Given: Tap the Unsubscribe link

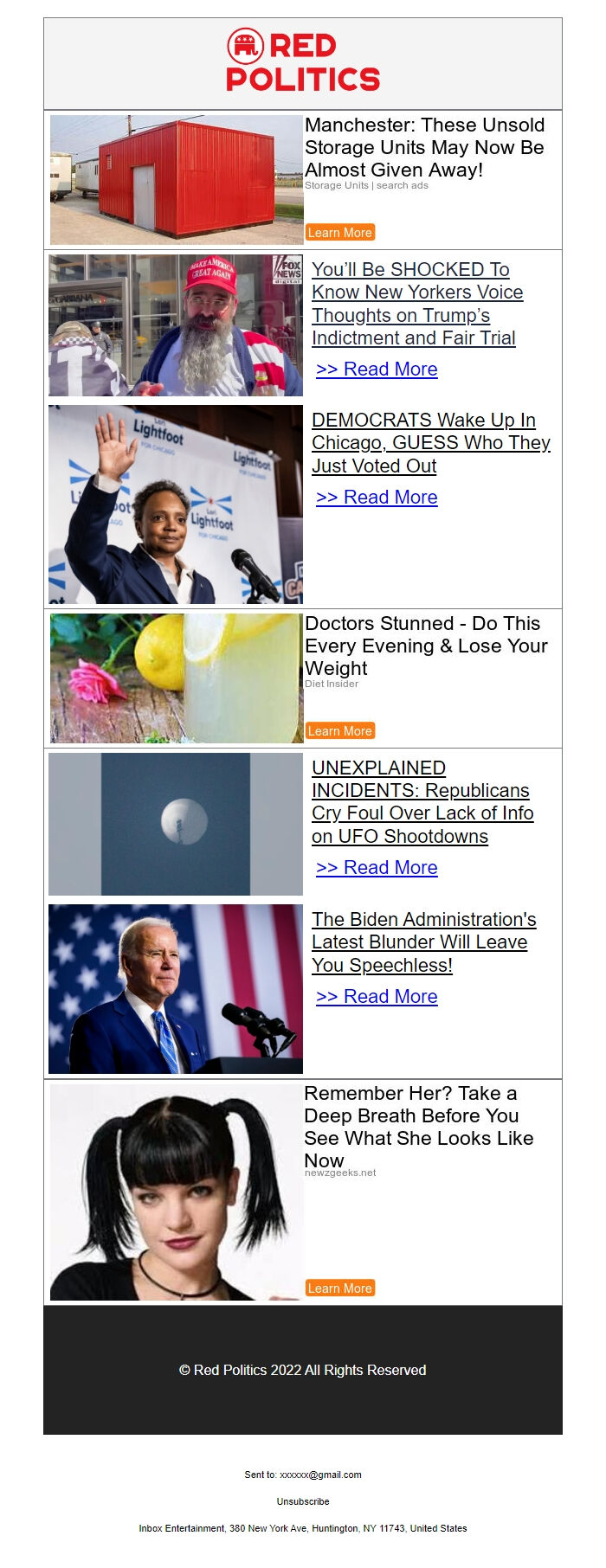Looking at the screenshot, I should [x=303, y=1501].
